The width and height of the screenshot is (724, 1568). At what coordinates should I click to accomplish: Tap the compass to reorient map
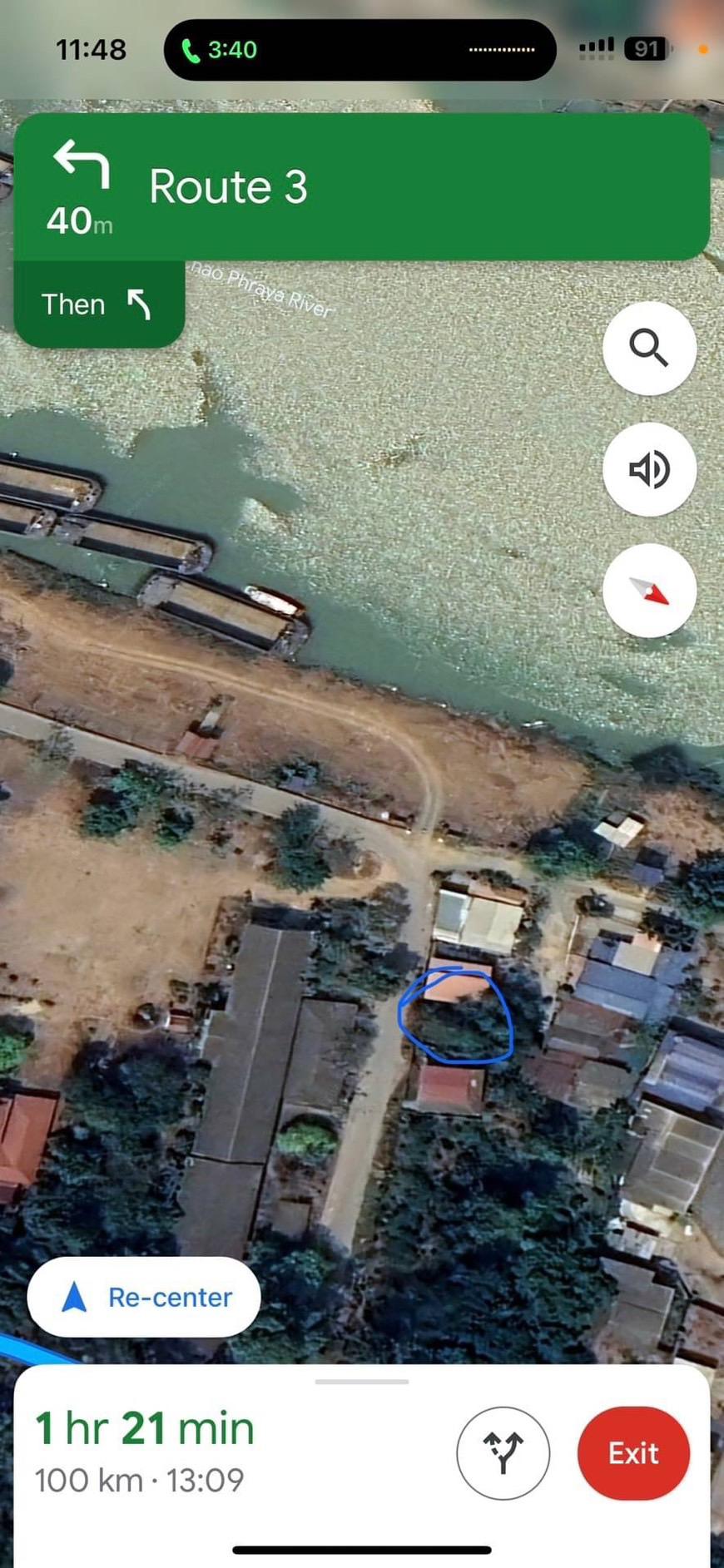pyautogui.click(x=649, y=591)
